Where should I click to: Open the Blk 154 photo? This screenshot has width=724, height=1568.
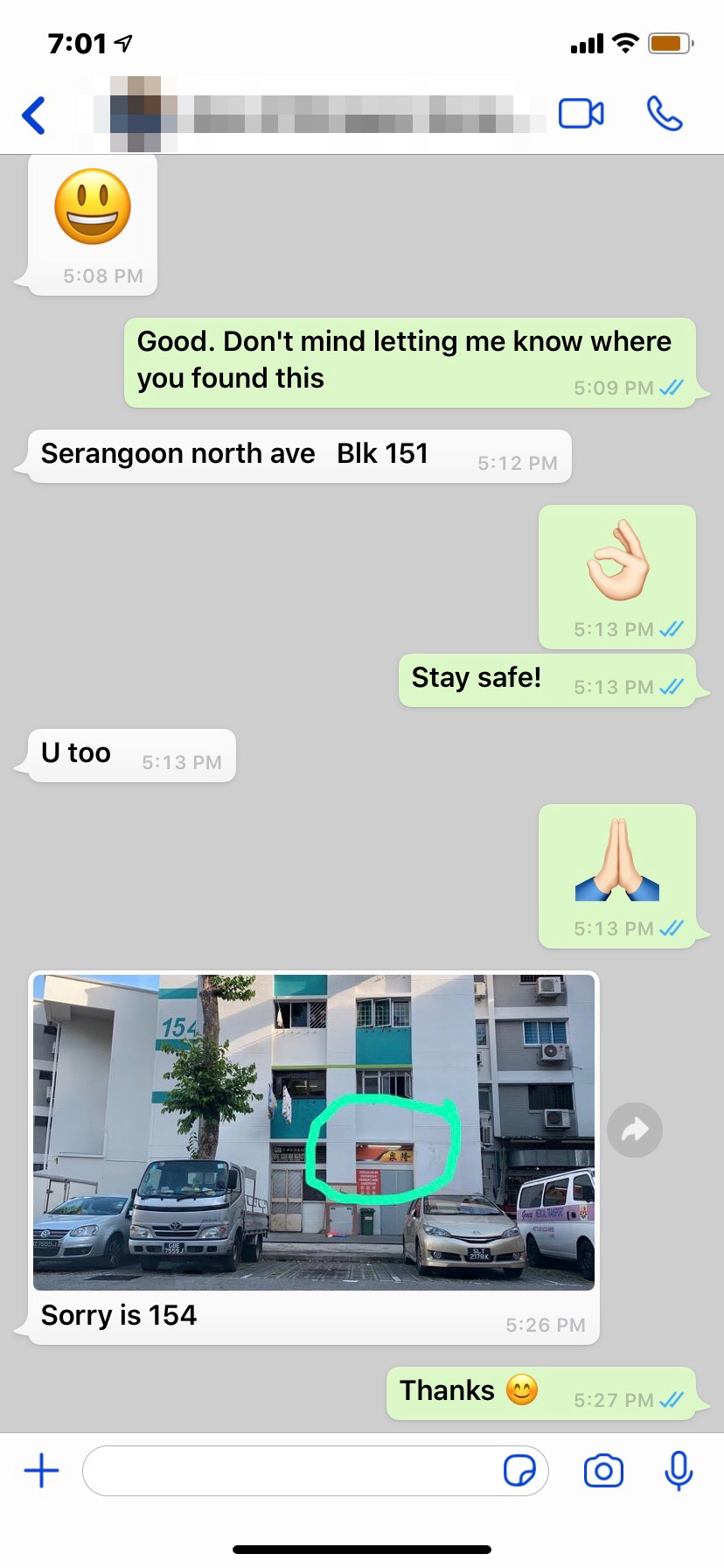(x=313, y=1131)
